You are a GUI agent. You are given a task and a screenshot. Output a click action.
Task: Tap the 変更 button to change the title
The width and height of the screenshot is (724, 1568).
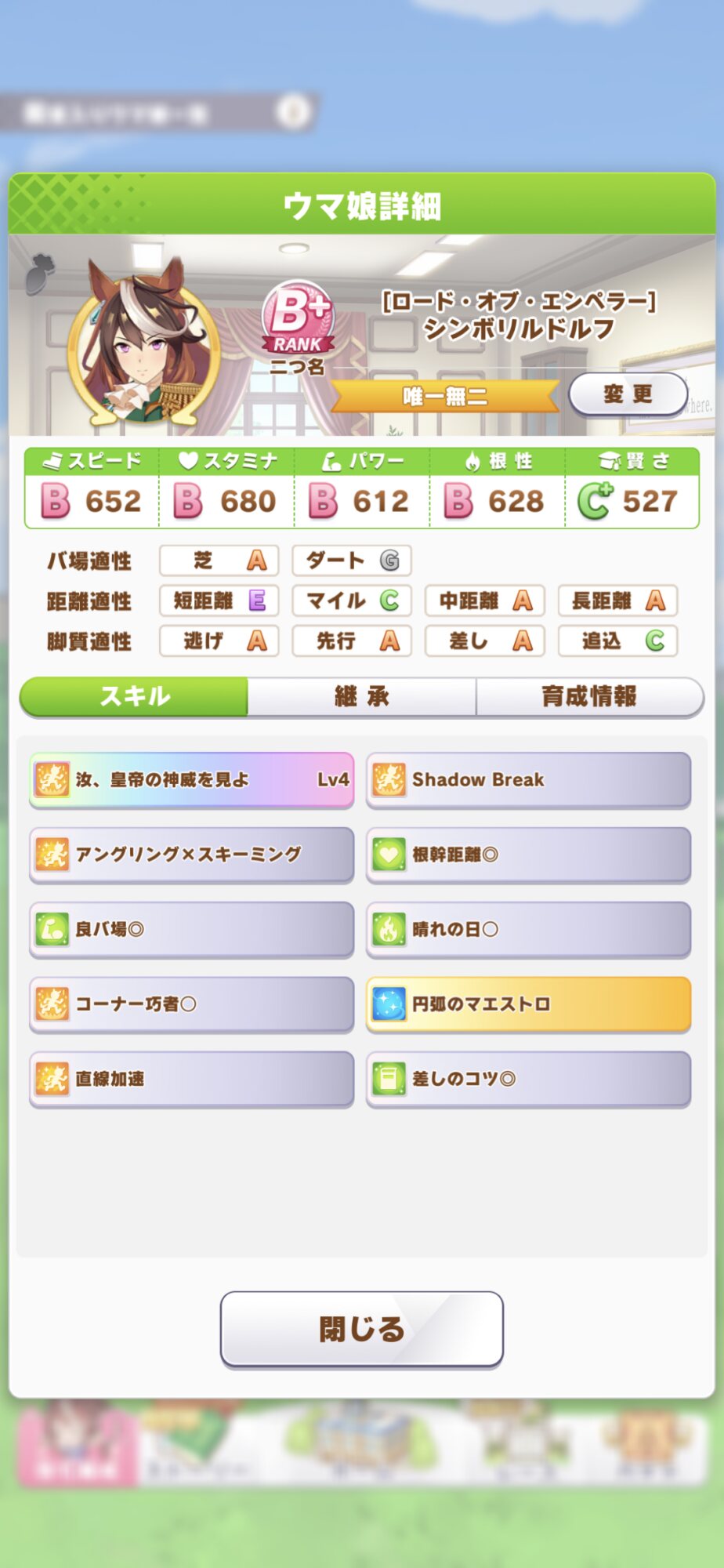(628, 394)
